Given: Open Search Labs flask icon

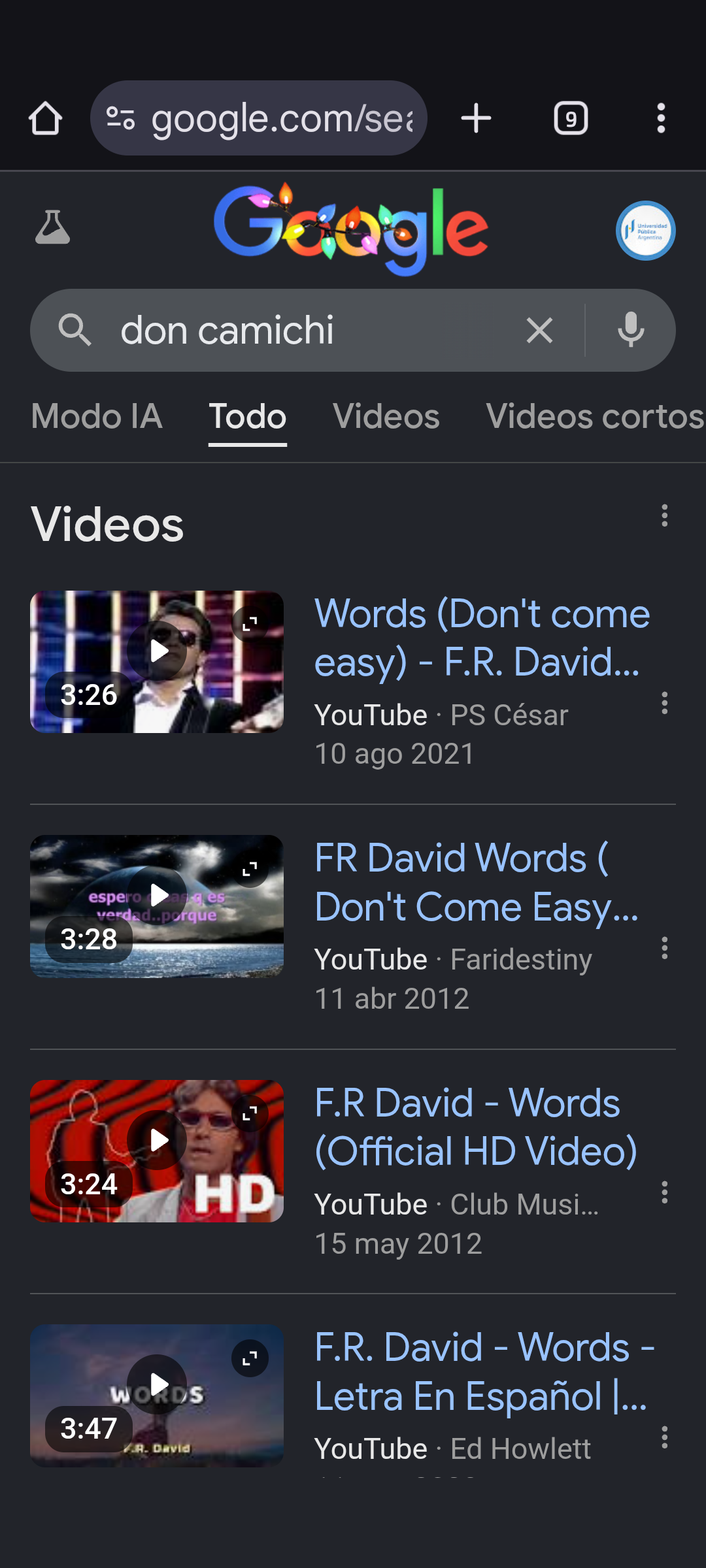Looking at the screenshot, I should point(52,227).
